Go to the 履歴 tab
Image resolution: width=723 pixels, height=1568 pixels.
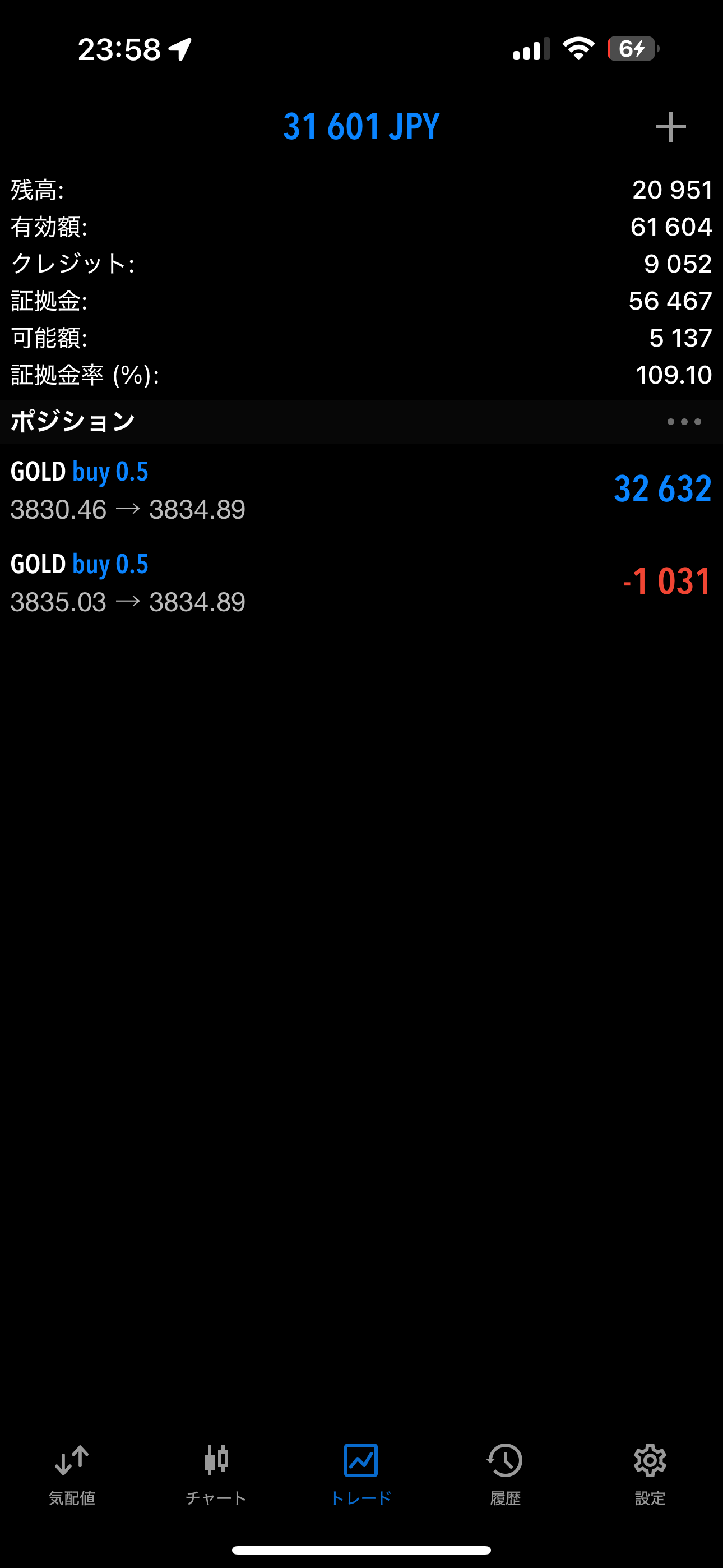(x=505, y=1474)
